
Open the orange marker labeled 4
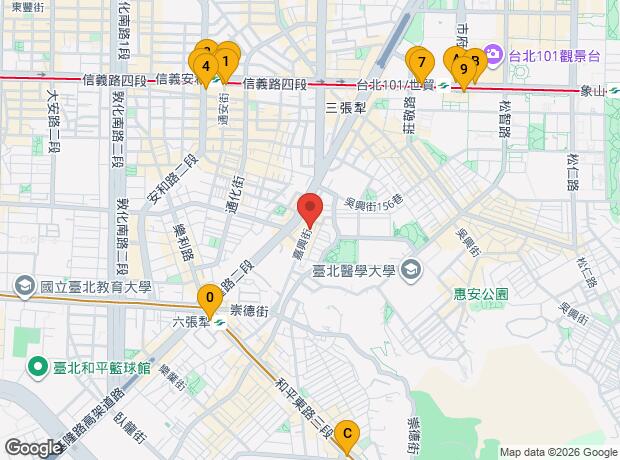(205, 69)
